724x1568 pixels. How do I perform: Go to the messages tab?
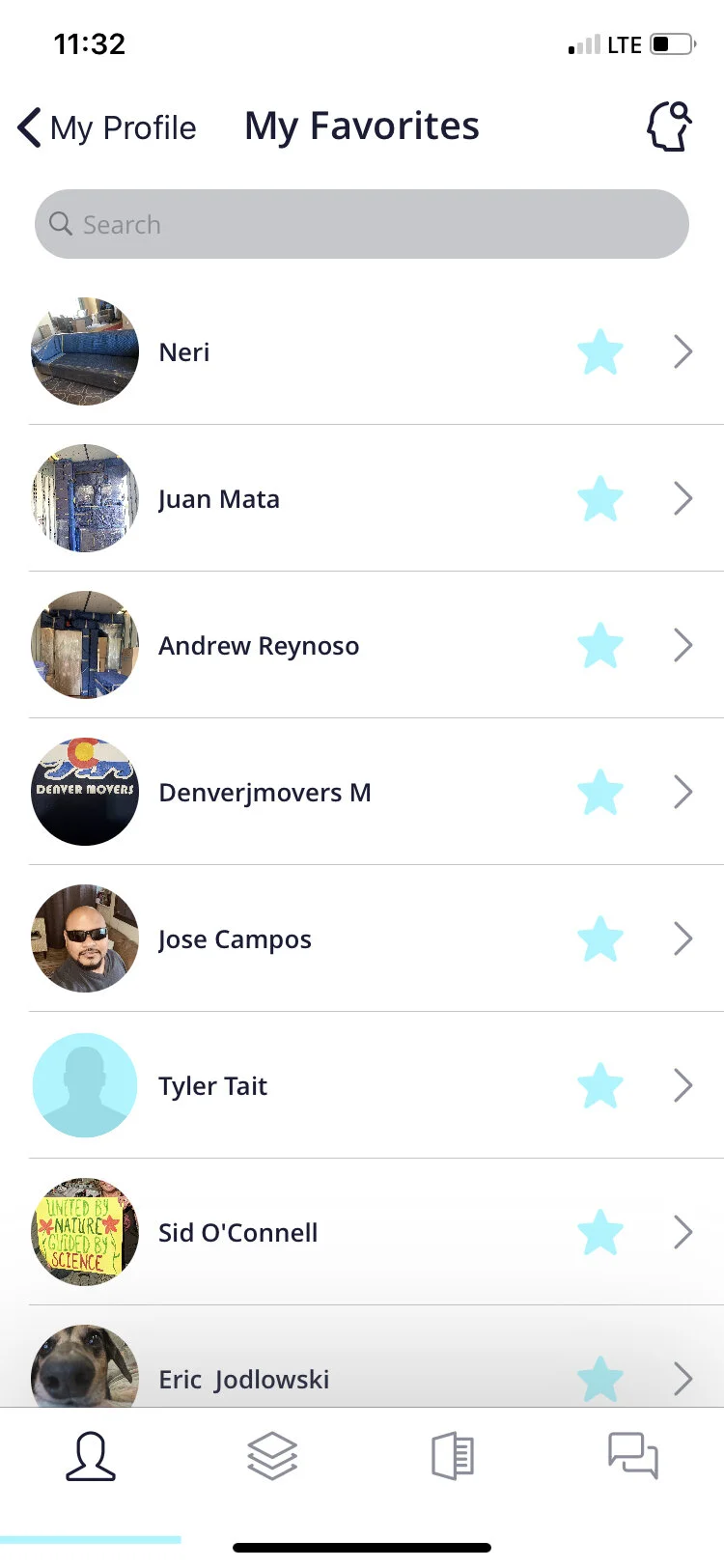pos(632,1456)
